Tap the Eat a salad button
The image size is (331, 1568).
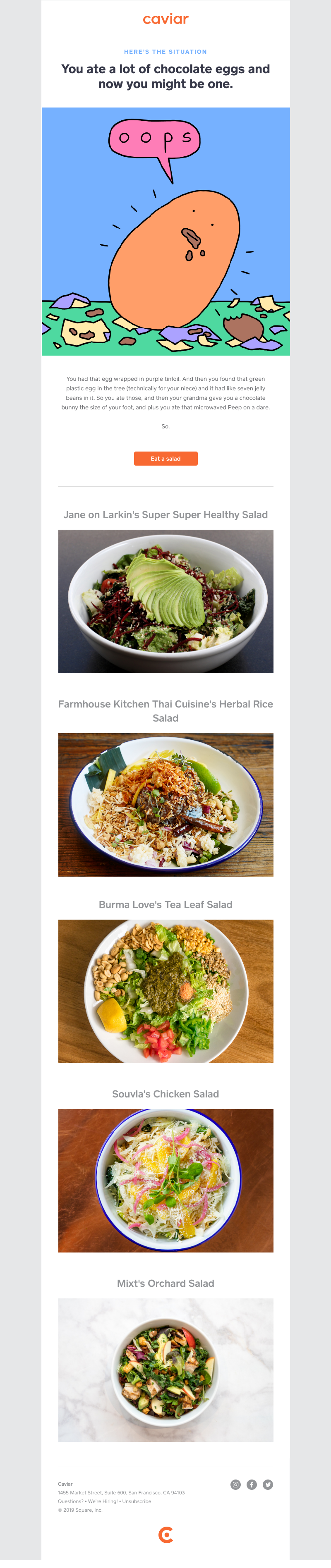(165, 458)
